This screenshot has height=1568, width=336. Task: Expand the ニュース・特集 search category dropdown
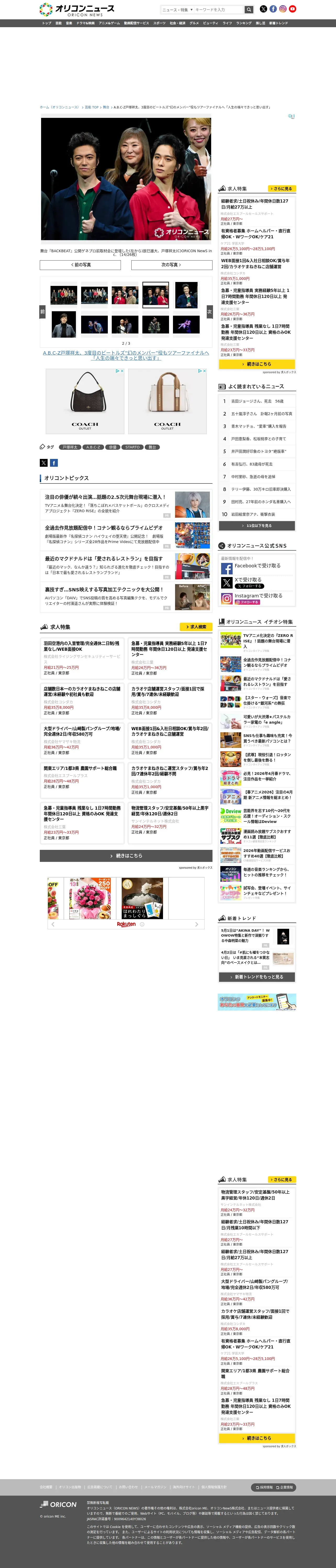pyautogui.click(x=177, y=10)
